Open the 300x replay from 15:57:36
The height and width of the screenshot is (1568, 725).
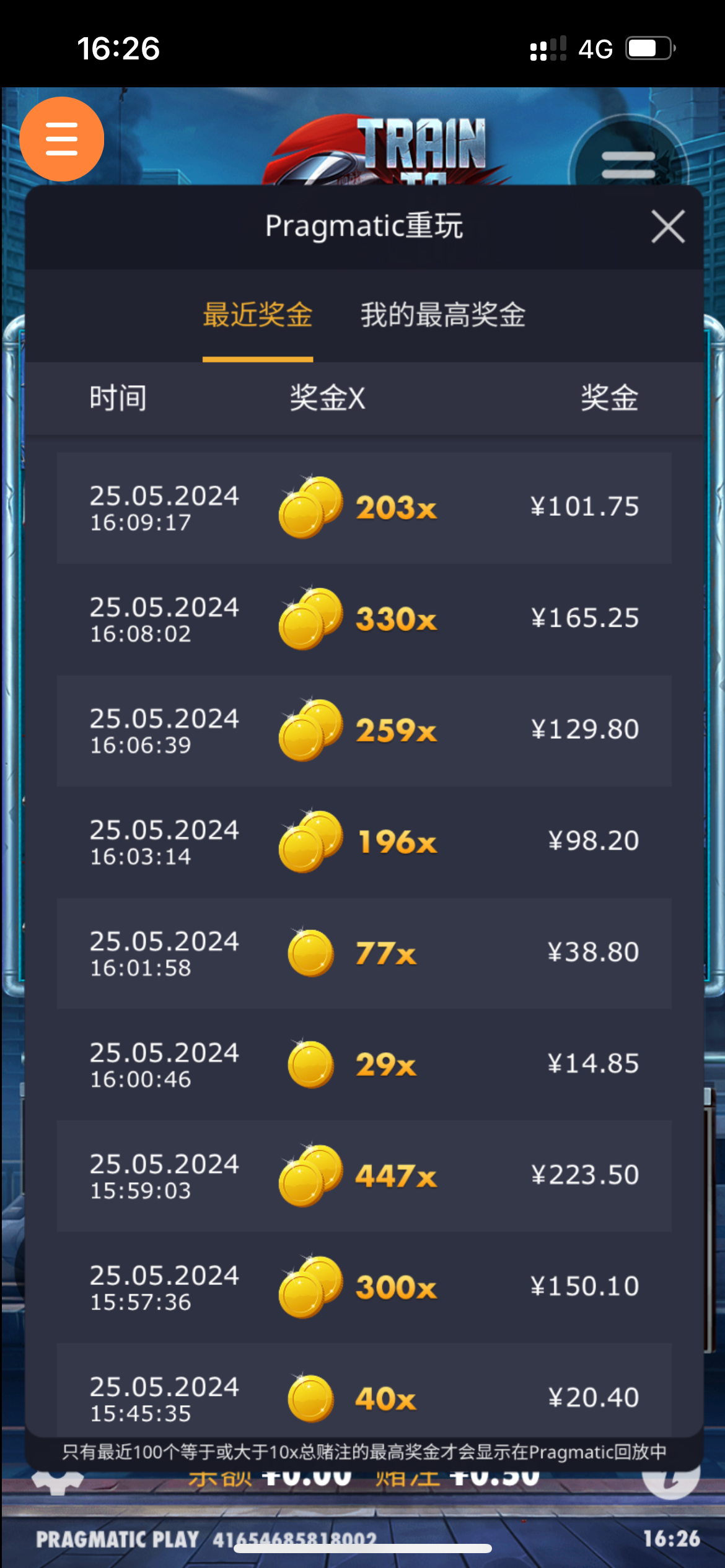[x=364, y=1288]
